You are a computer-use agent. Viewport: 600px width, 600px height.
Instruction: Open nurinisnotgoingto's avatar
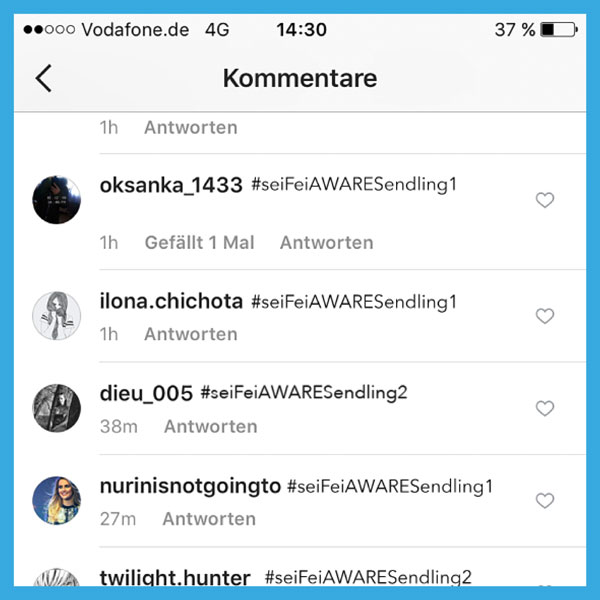point(57,500)
